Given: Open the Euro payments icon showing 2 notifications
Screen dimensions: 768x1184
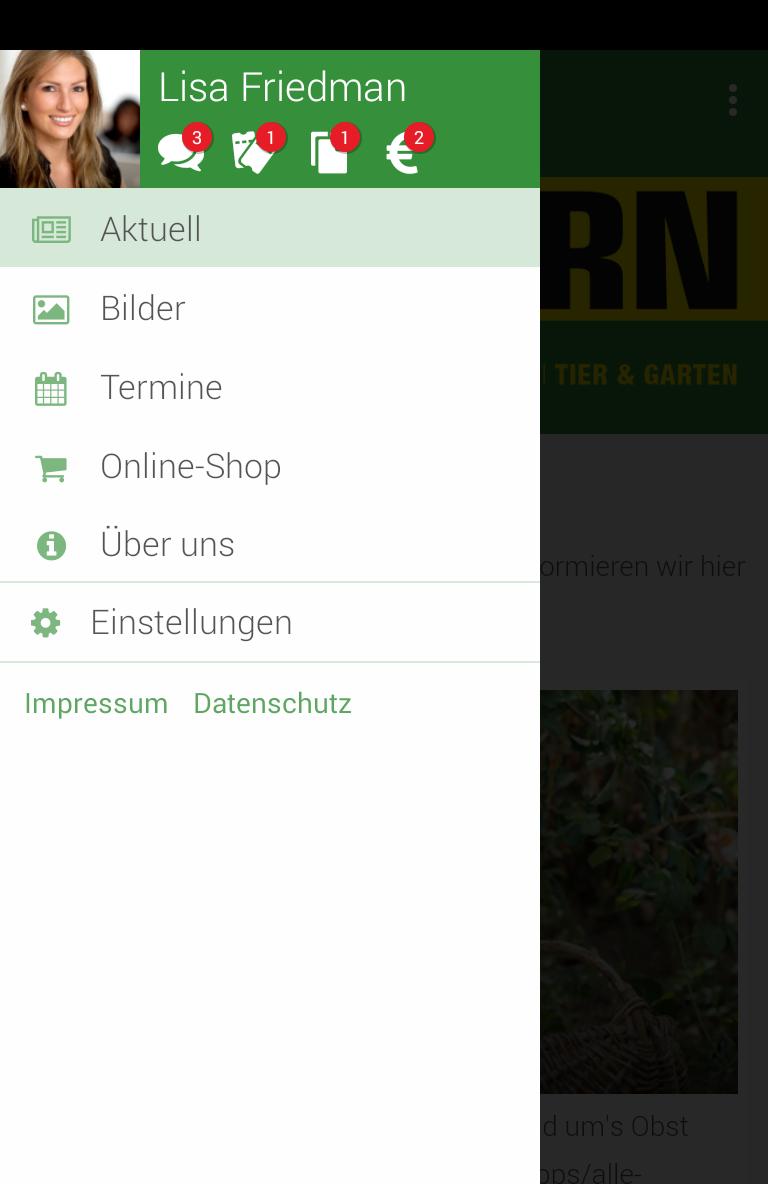Looking at the screenshot, I should click(x=402, y=152).
